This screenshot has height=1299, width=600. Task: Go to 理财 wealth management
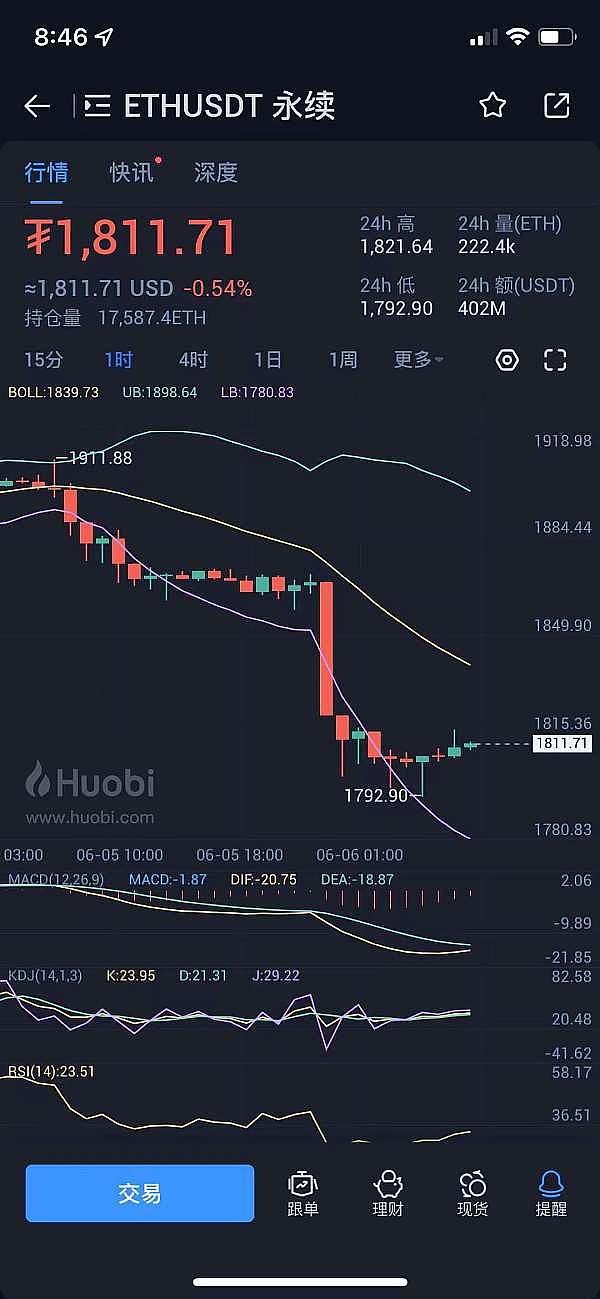point(388,1193)
